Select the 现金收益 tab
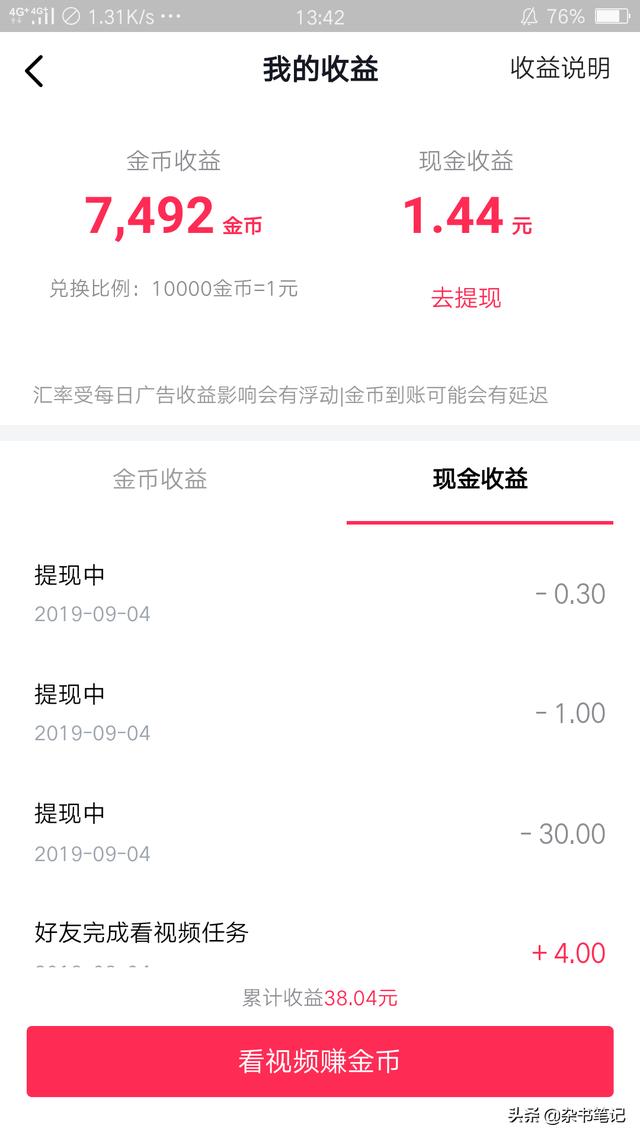 tap(480, 479)
